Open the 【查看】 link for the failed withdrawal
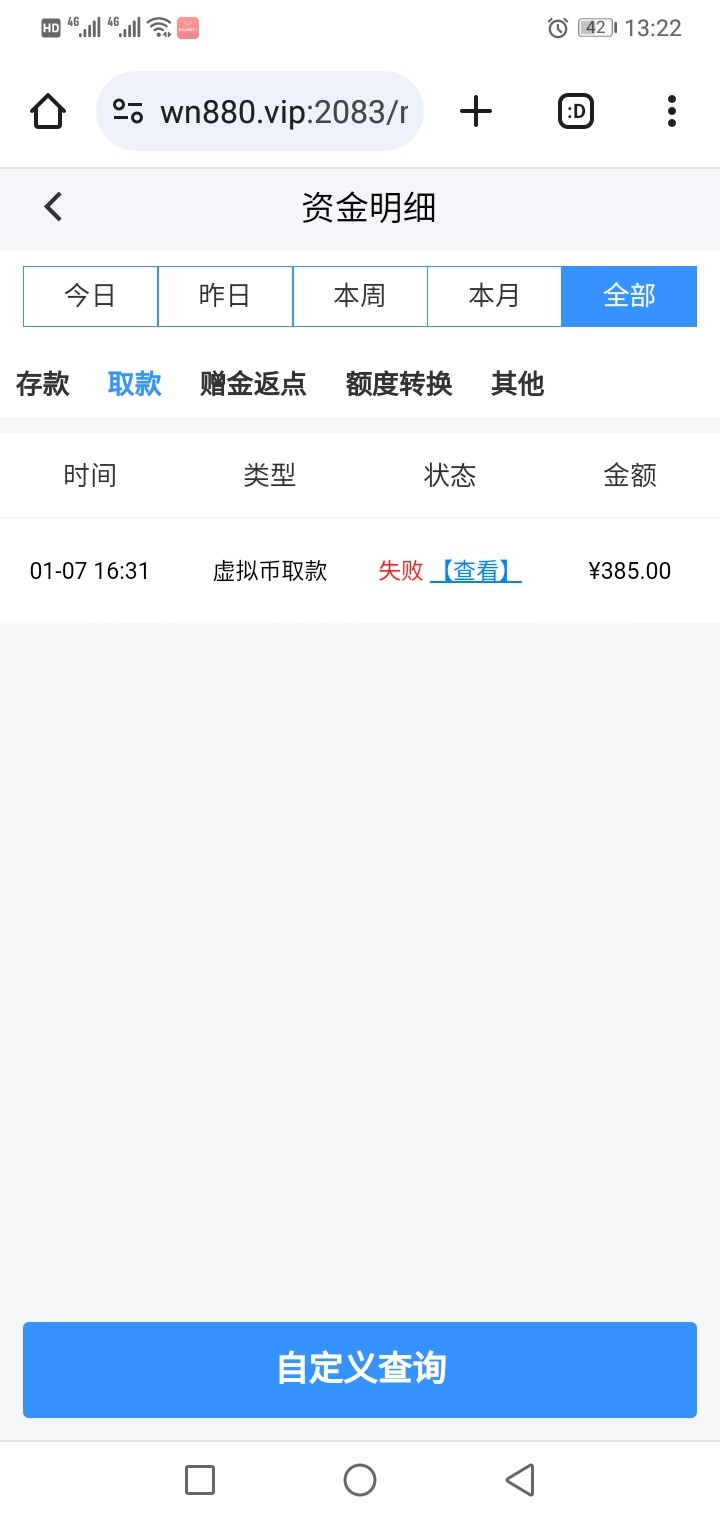Viewport: 720px width, 1520px height. [476, 571]
